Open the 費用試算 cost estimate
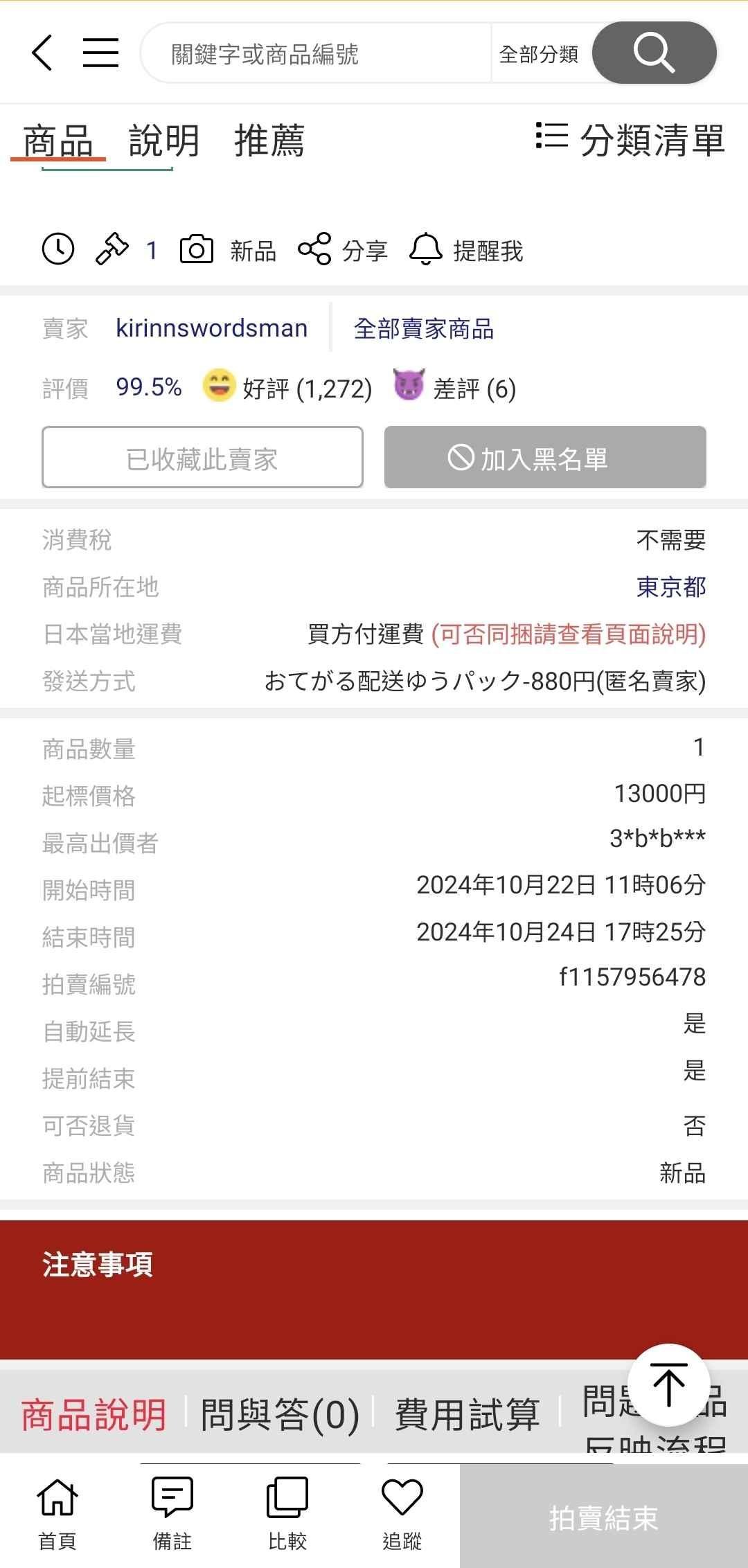This screenshot has width=748, height=1568. [467, 1415]
